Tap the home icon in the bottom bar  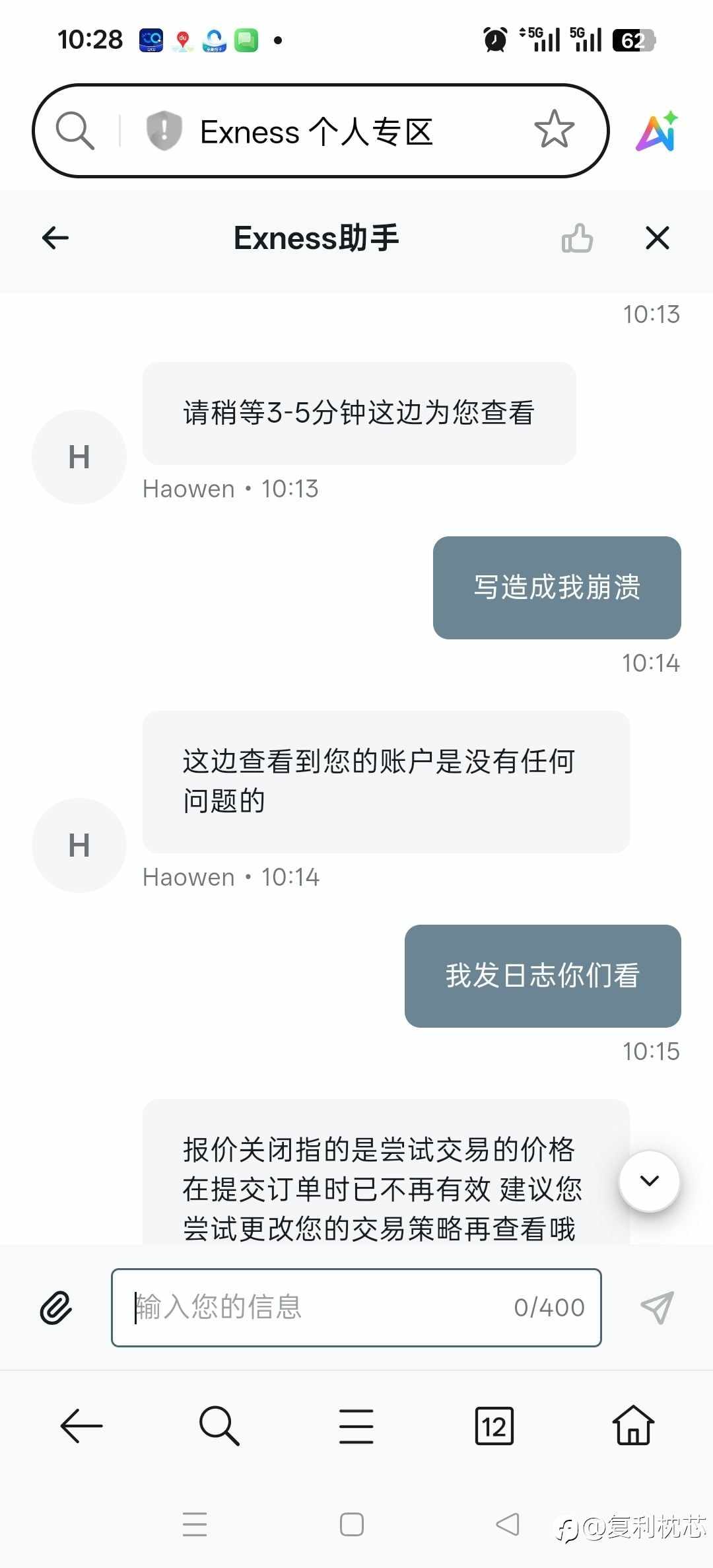632,1427
